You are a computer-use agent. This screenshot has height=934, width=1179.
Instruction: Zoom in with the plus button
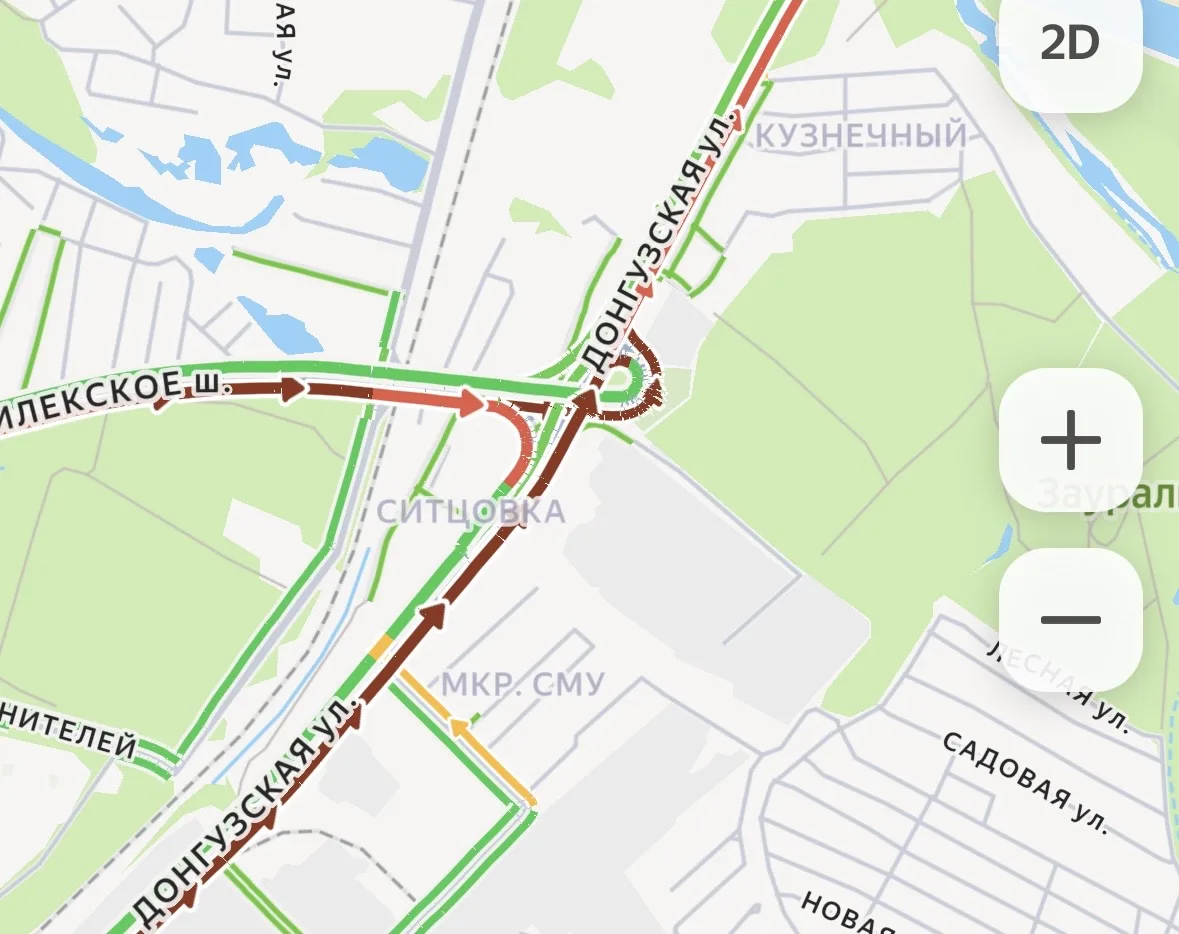(x=1070, y=440)
